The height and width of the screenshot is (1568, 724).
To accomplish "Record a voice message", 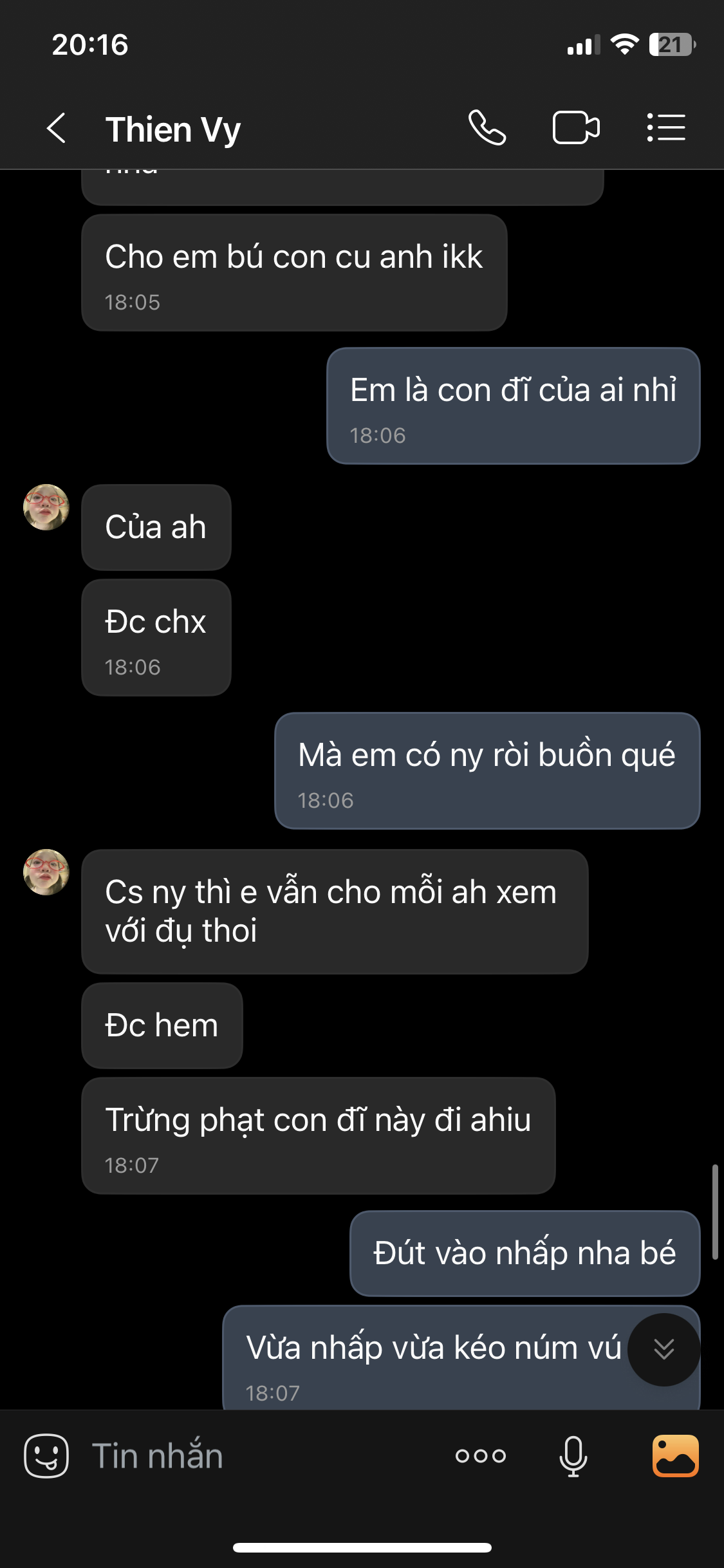I will click(x=573, y=1455).
